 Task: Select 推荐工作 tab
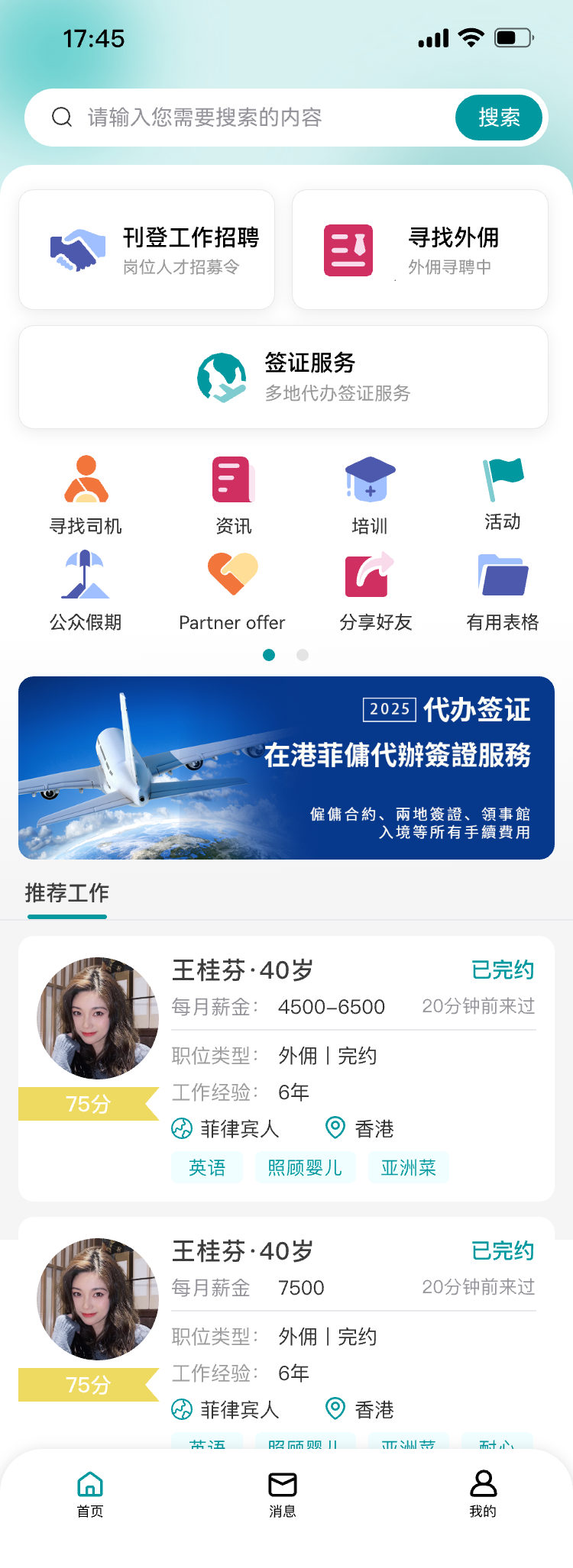click(x=67, y=893)
